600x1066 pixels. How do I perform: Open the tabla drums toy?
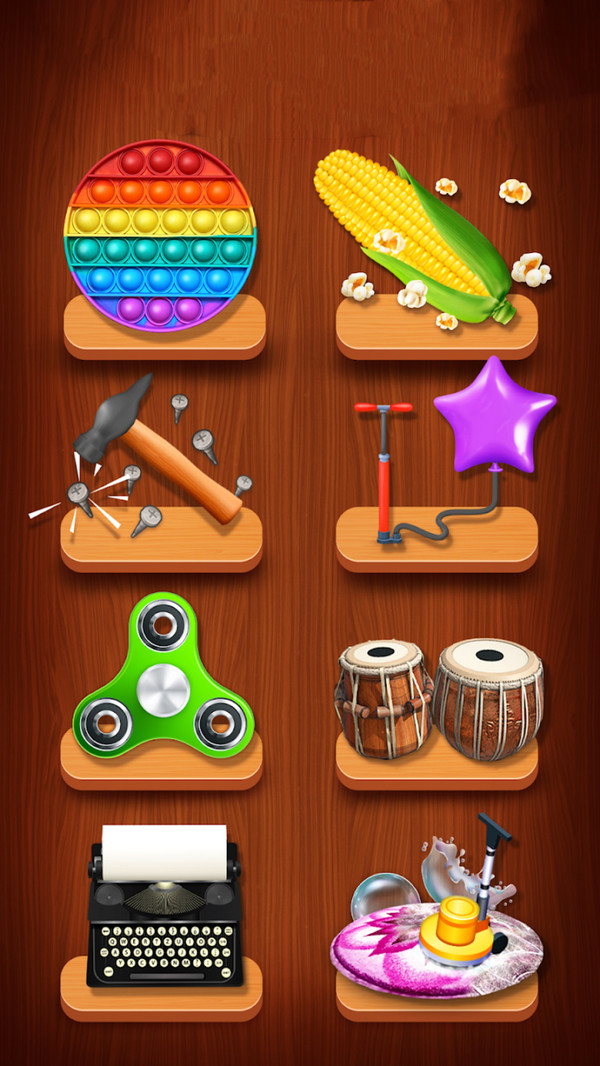pos(438,697)
